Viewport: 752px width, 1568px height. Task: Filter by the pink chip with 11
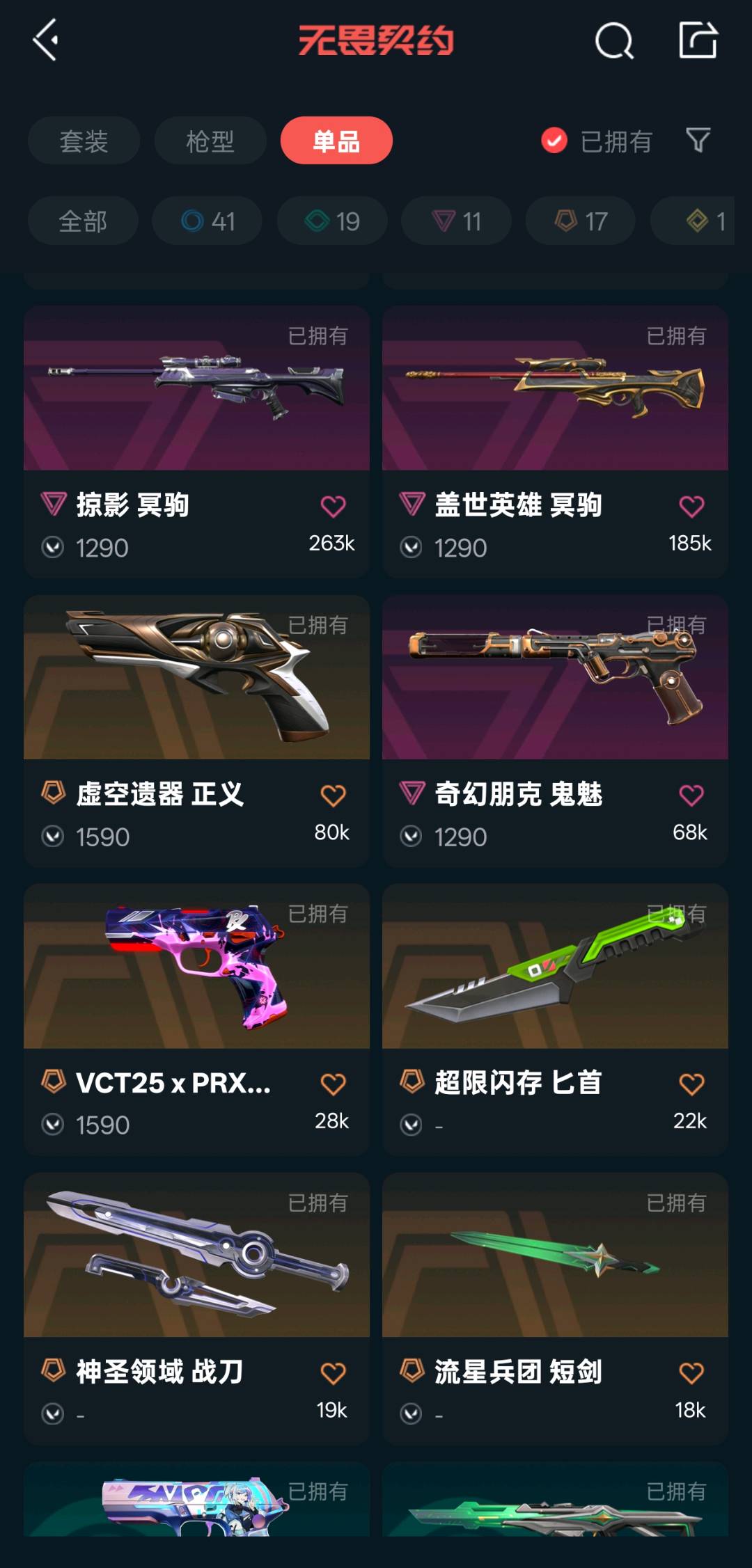[456, 221]
